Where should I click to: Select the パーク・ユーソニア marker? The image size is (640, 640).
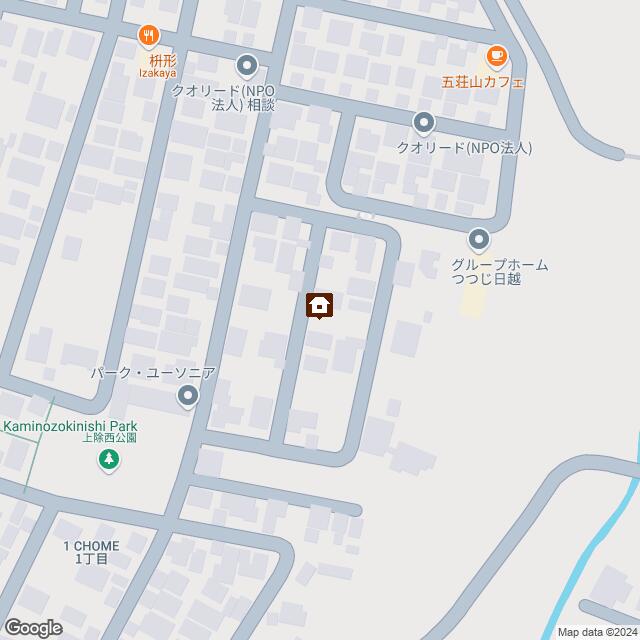pyautogui.click(x=188, y=397)
